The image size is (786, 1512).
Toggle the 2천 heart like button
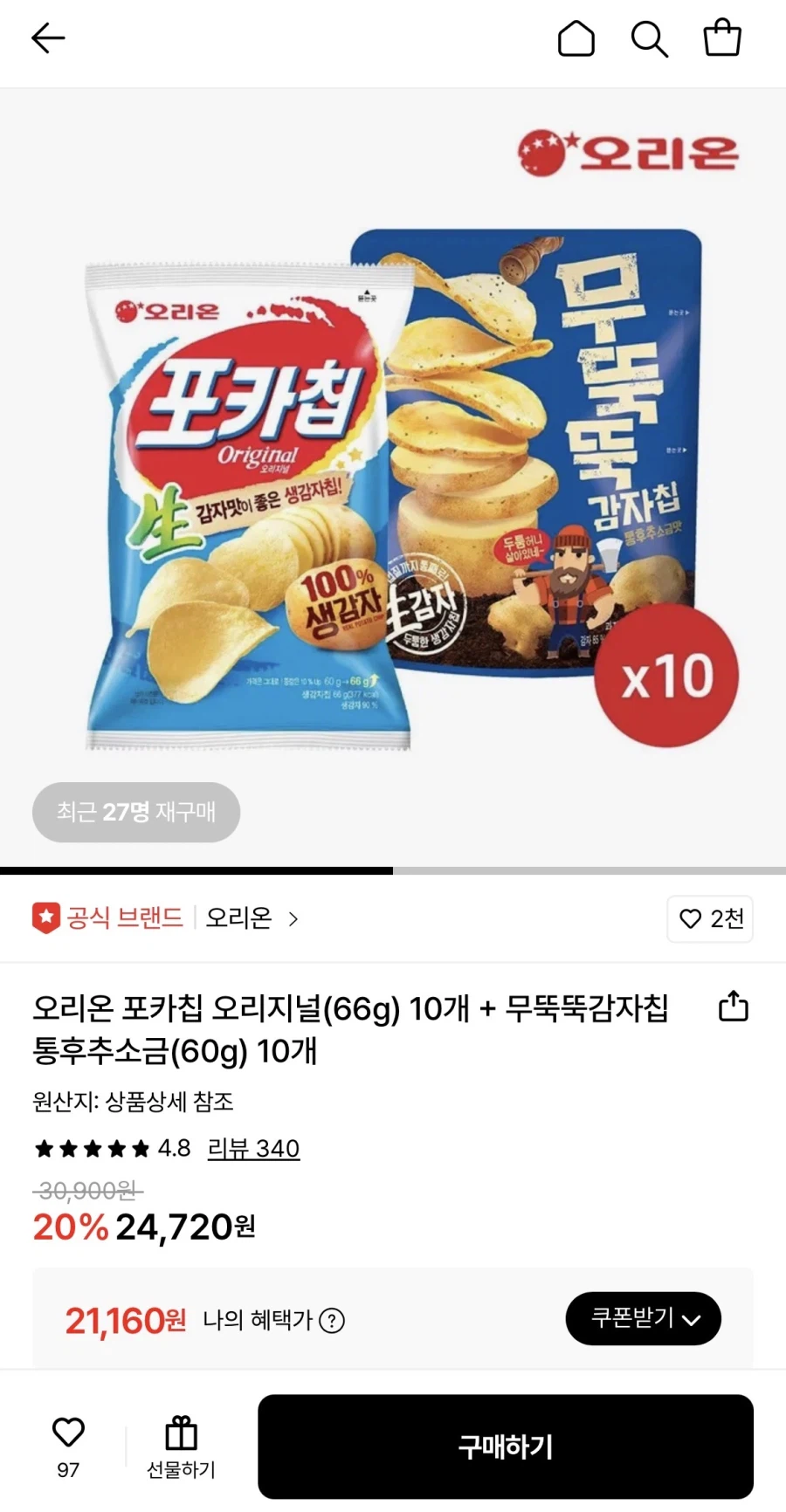tap(709, 918)
